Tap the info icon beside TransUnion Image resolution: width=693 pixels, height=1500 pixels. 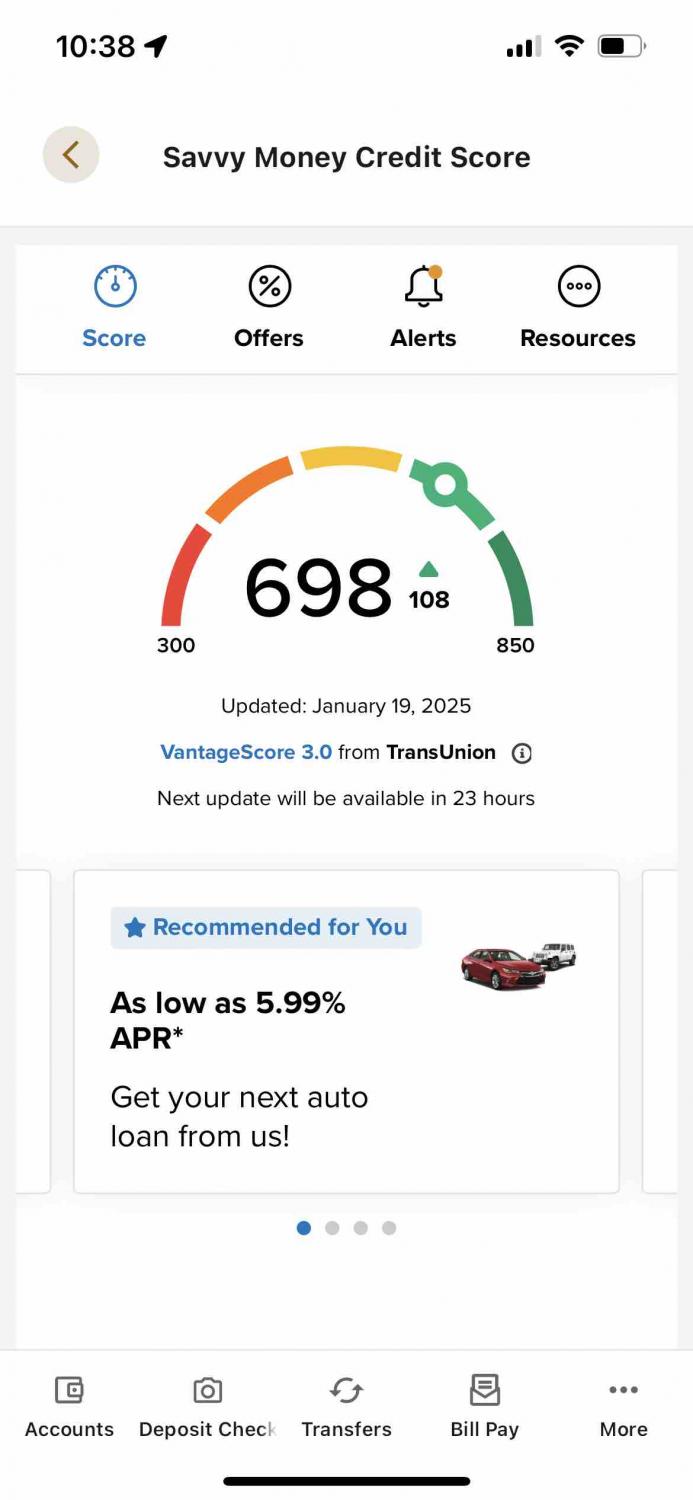pos(522,754)
